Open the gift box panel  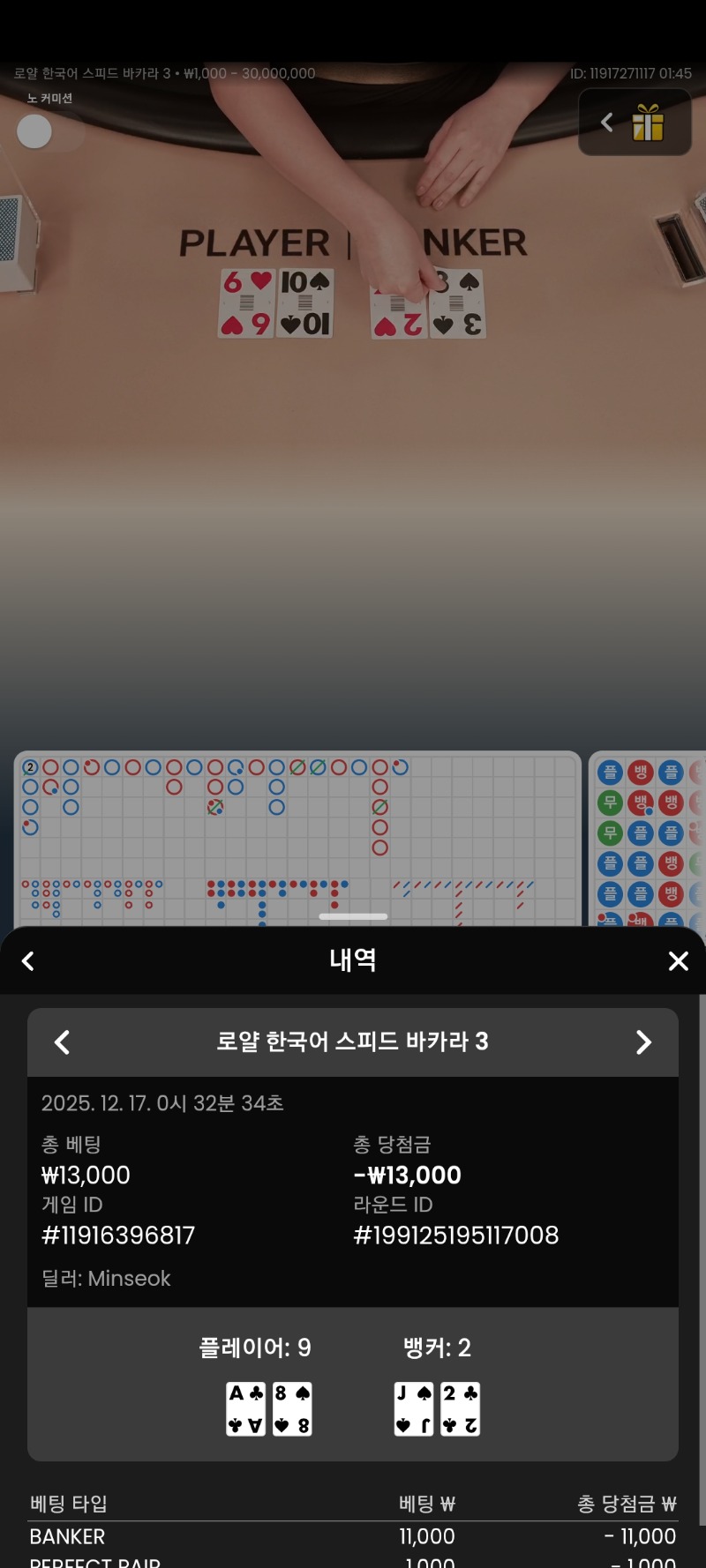click(647, 123)
